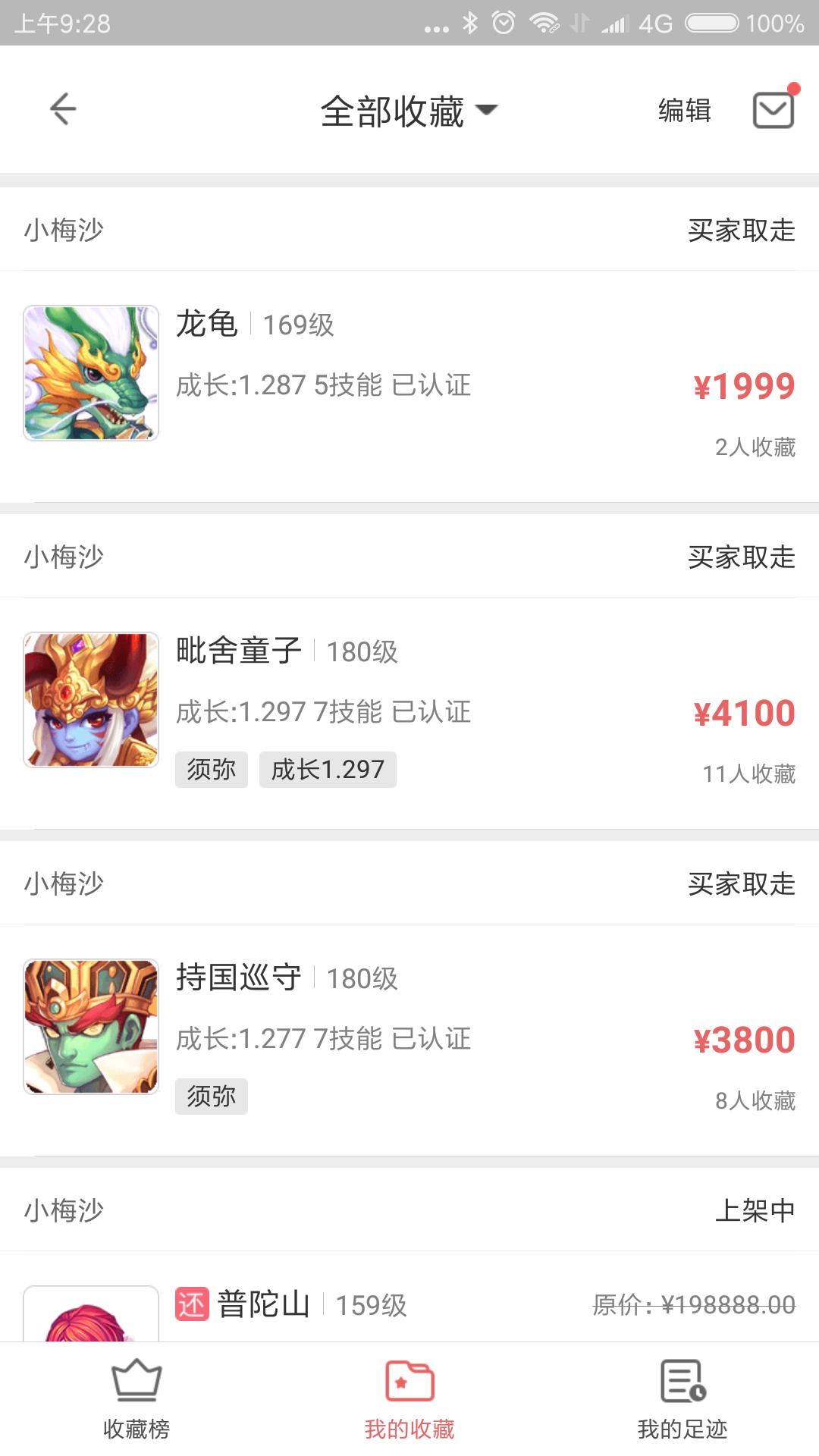The width and height of the screenshot is (819, 1456).
Task: Open the 龙龟 169级 listing
Action: coord(409,379)
